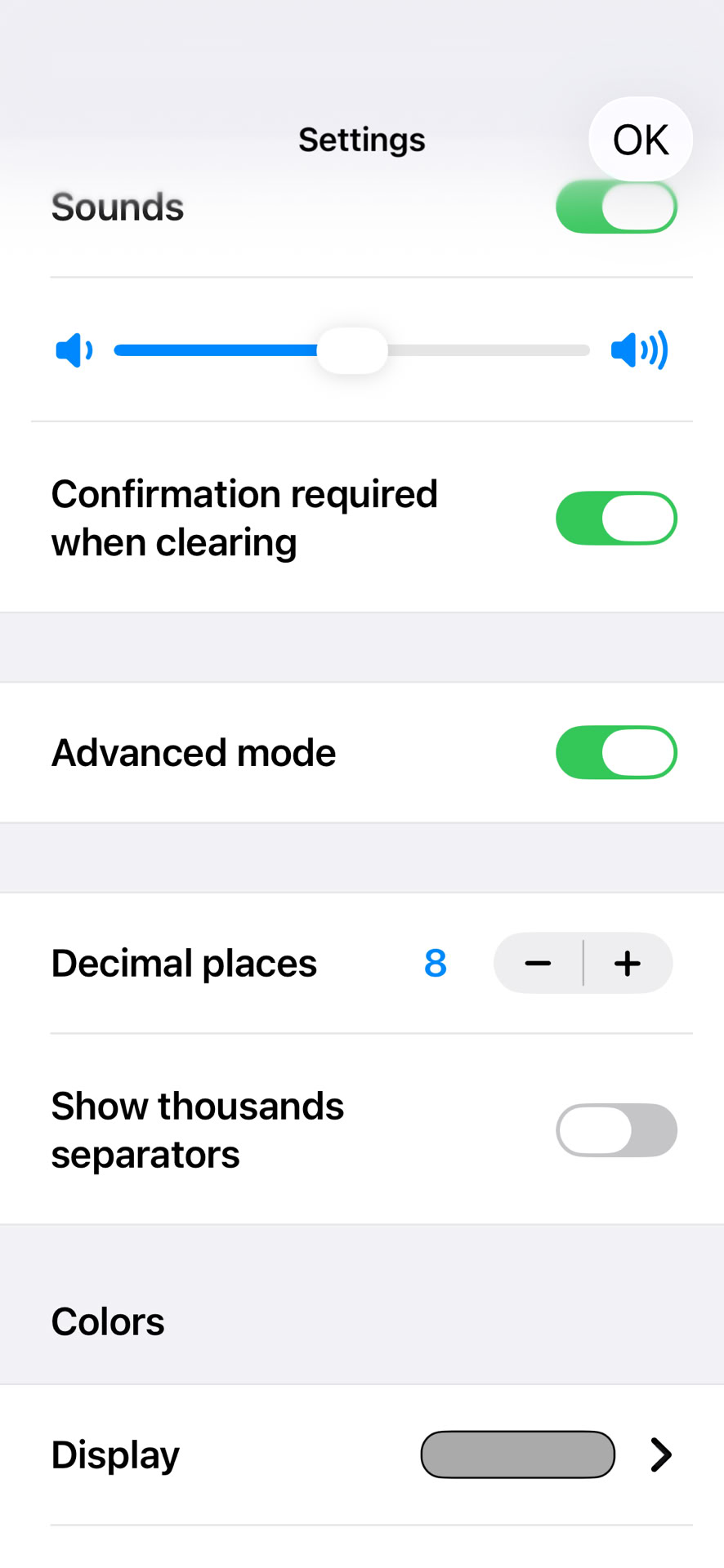Decrease decimal places with the minus button

[538, 964]
